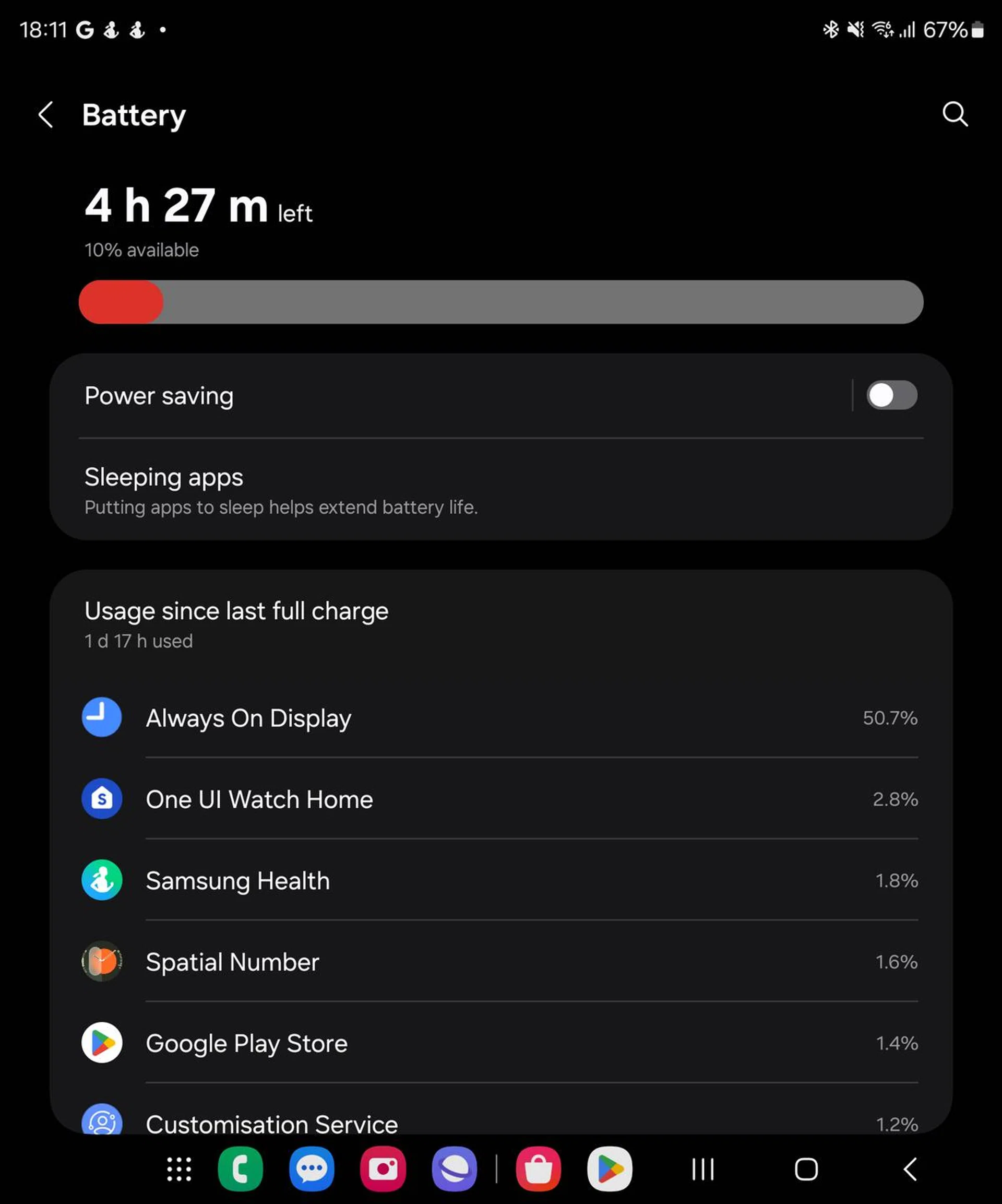Launch the Phone app from taskbar
This screenshot has height=1204, width=1002.
pos(240,1170)
